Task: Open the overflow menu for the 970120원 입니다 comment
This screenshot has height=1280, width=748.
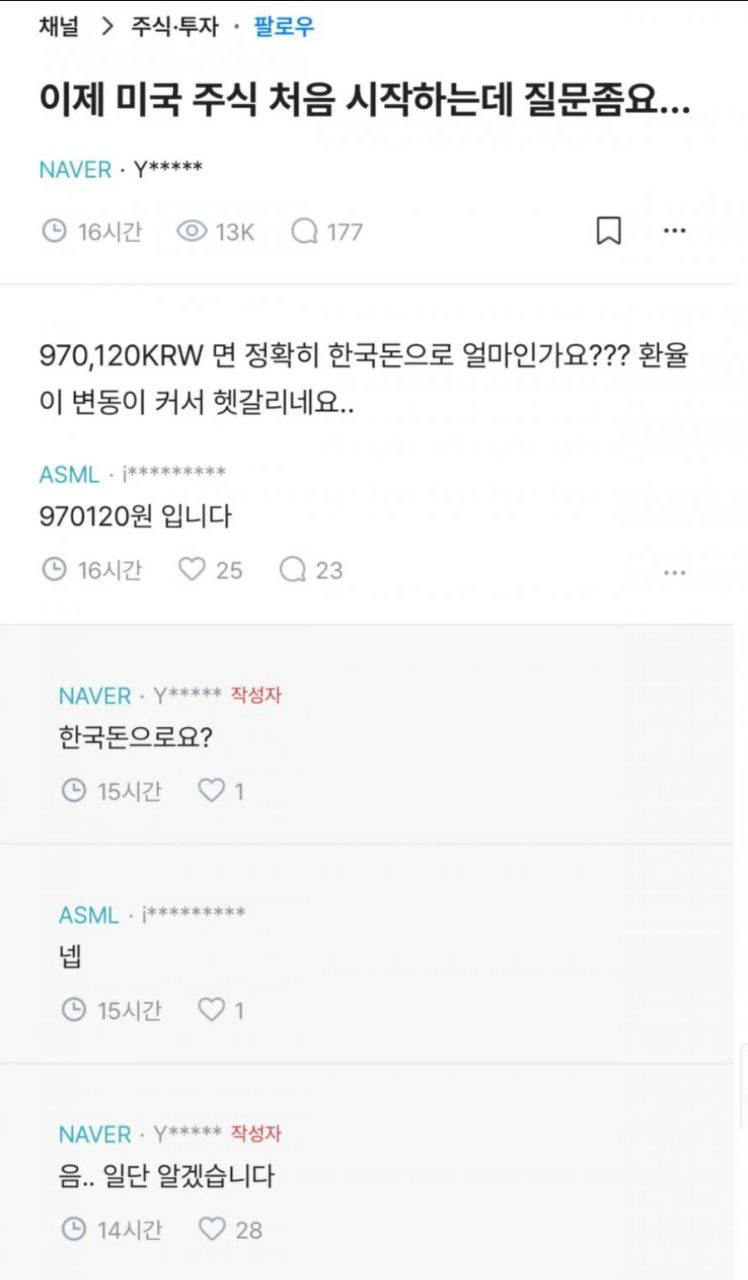Action: tap(675, 572)
